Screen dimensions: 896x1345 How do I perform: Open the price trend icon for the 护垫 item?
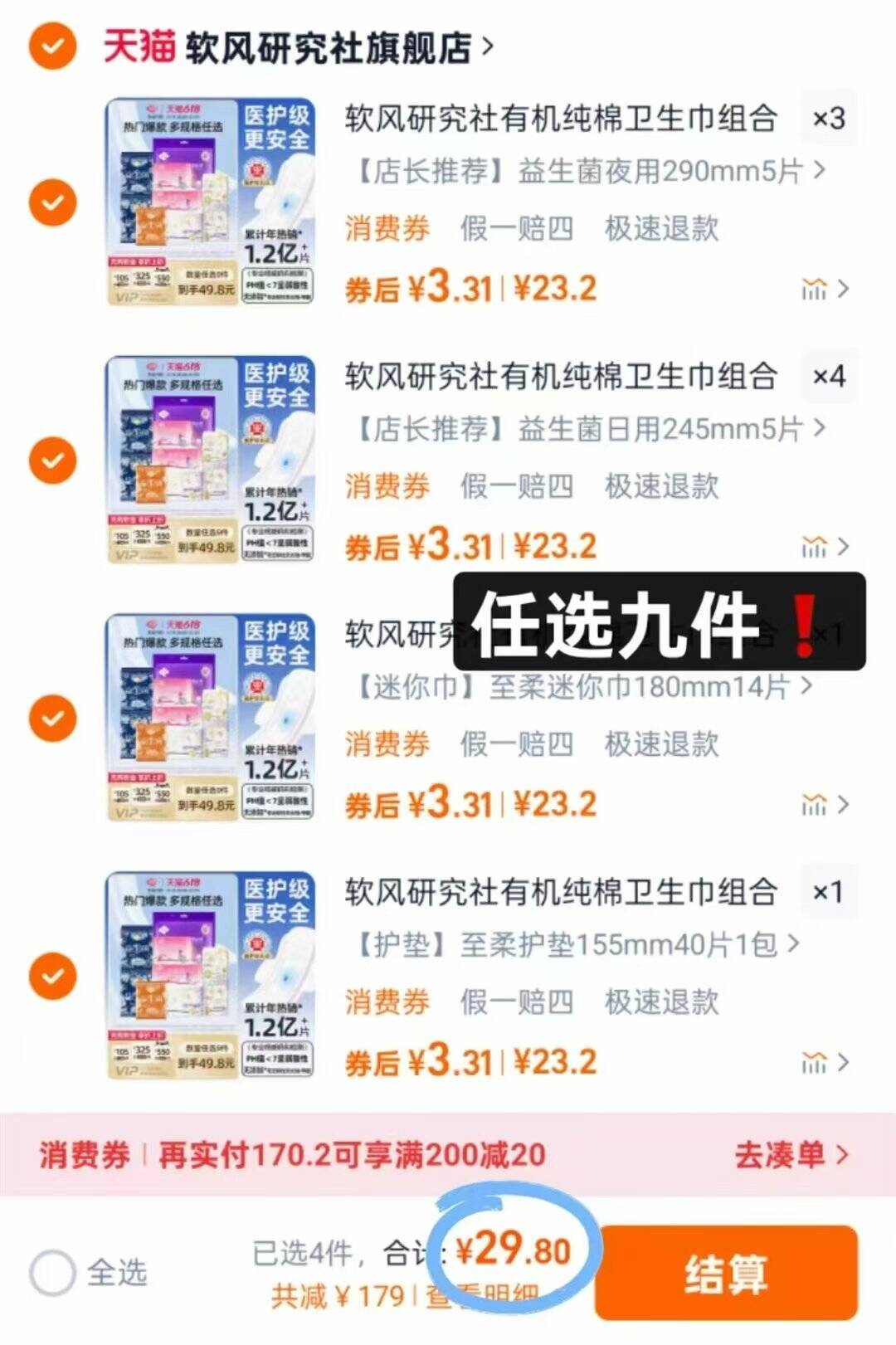coord(816,1060)
